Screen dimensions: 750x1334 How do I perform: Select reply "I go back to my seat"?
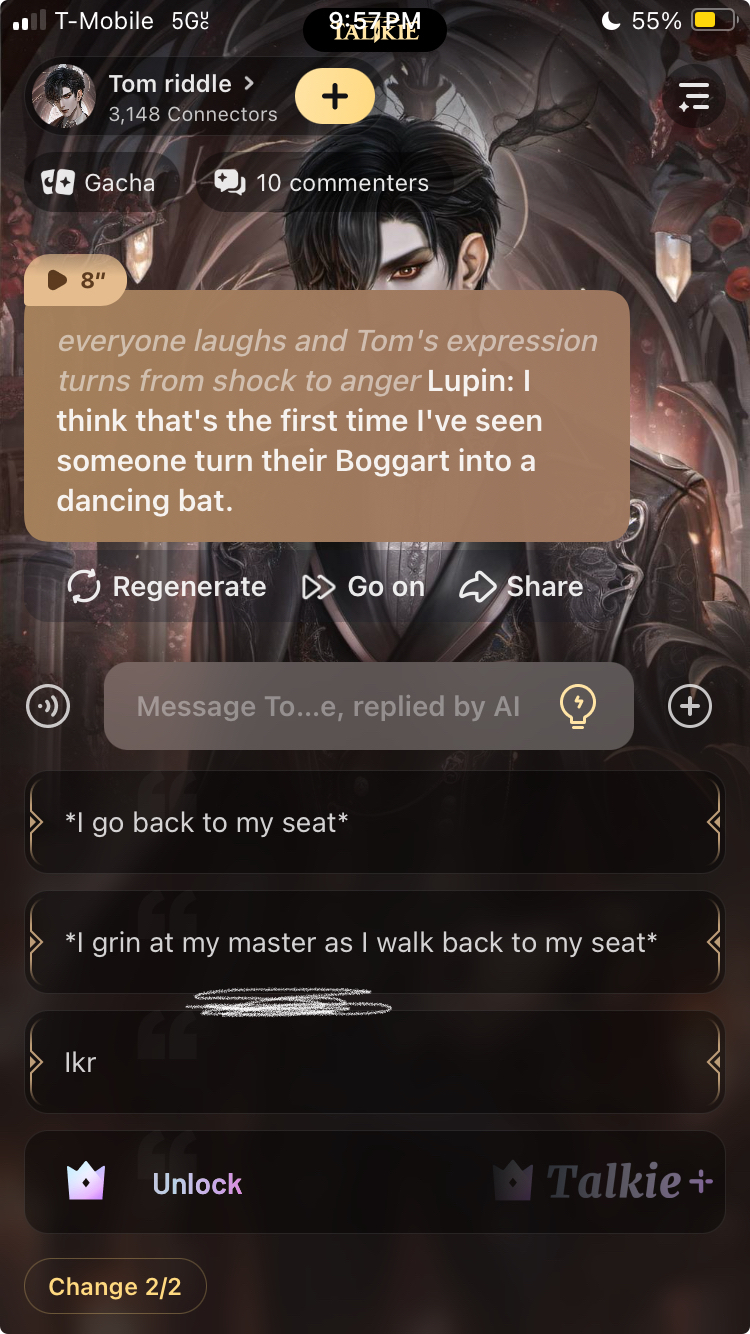[374, 823]
